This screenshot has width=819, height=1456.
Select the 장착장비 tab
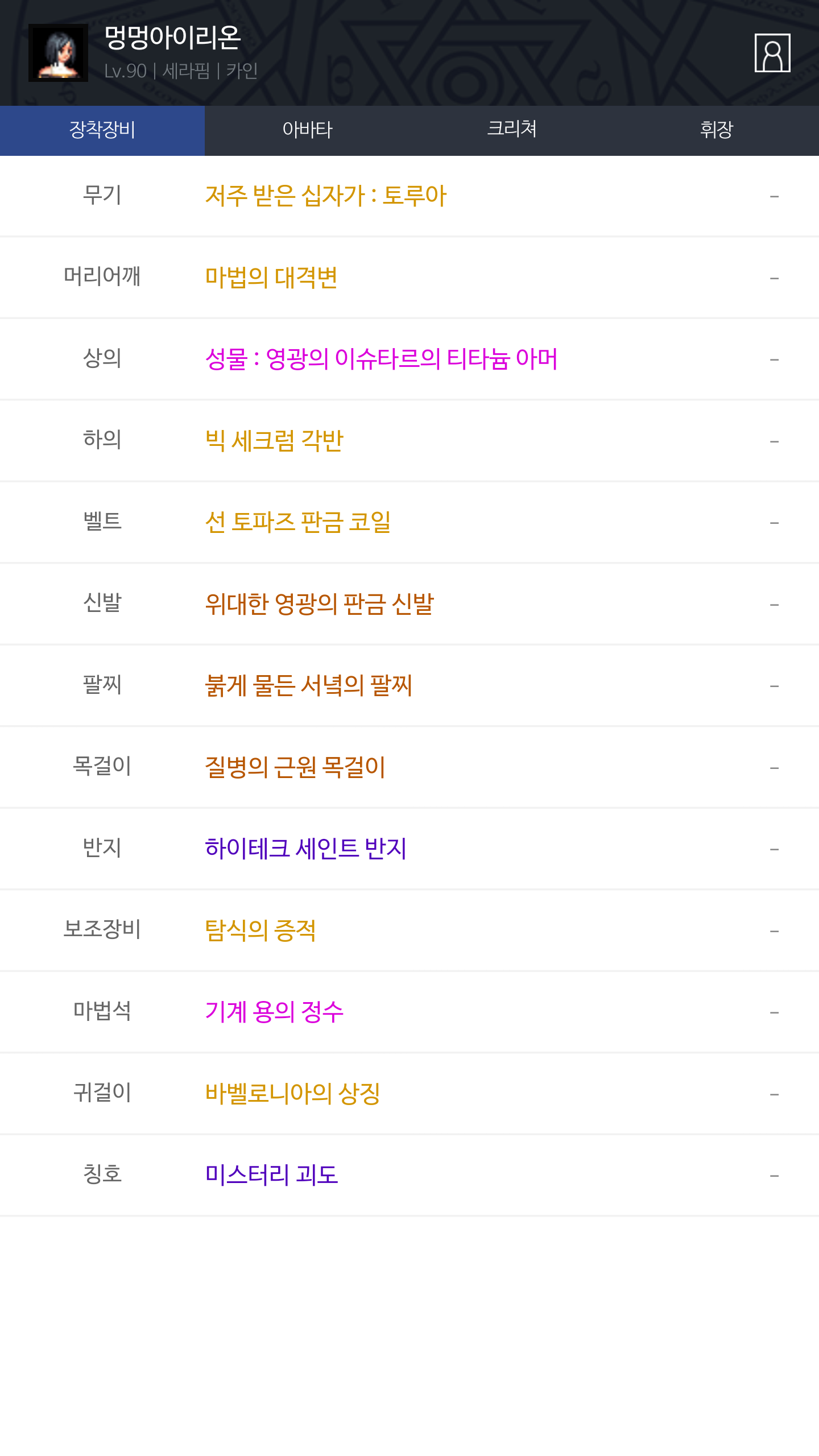[x=102, y=130]
